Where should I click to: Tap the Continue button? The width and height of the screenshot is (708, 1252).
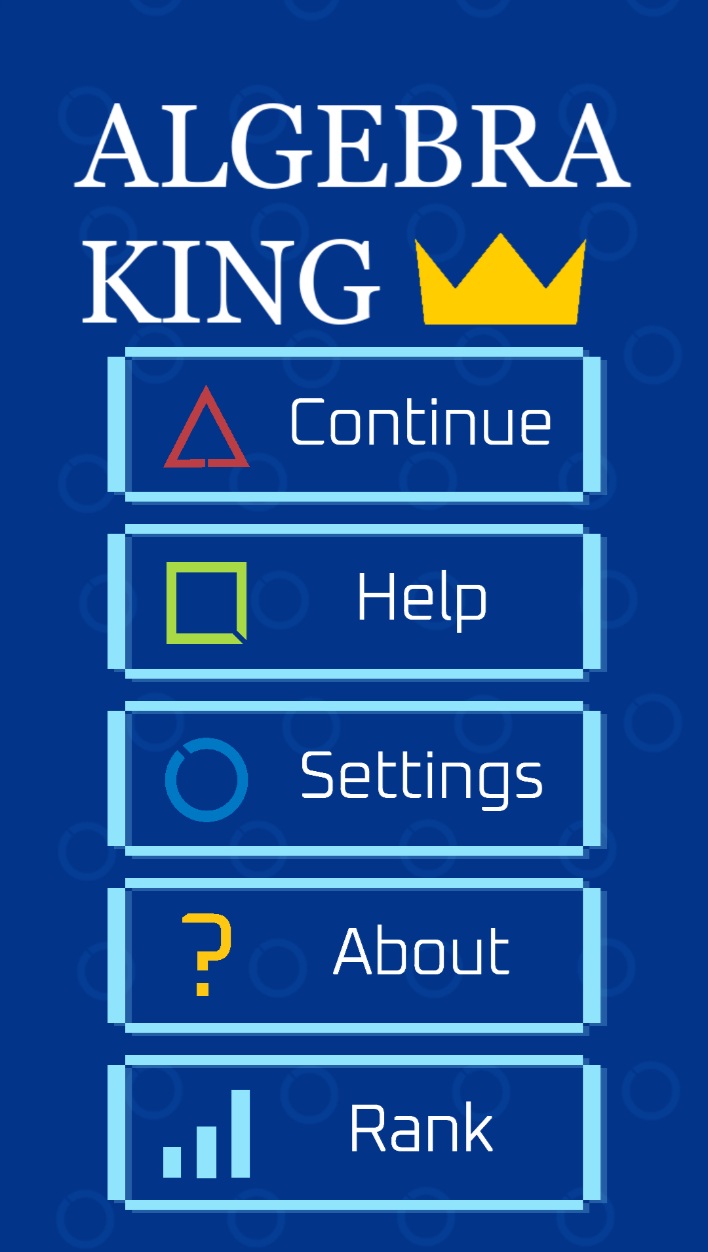pyautogui.click(x=355, y=425)
